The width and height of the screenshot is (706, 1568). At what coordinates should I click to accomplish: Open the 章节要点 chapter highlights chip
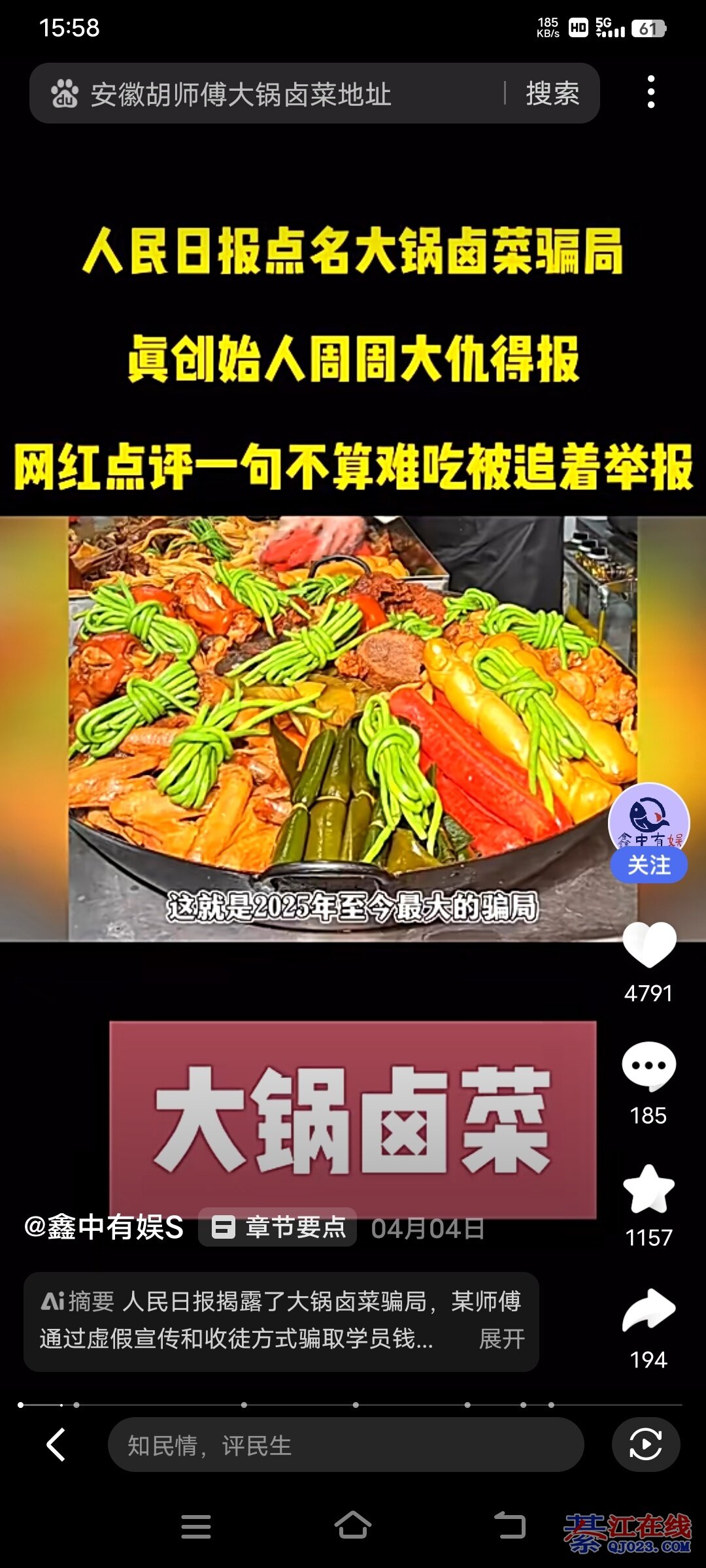[278, 1228]
